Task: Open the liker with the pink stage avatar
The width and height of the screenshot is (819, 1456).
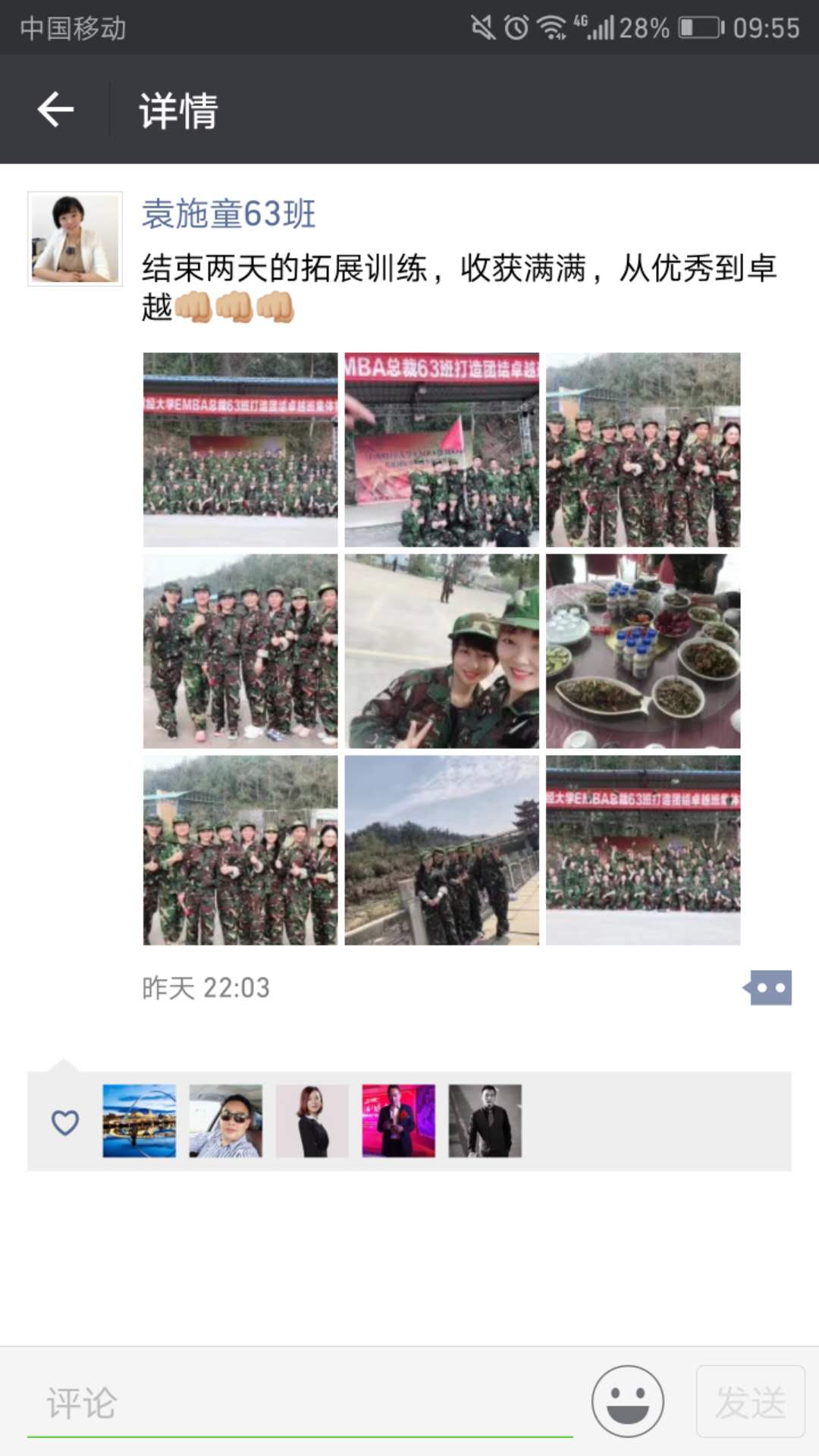Action: pos(399,1121)
